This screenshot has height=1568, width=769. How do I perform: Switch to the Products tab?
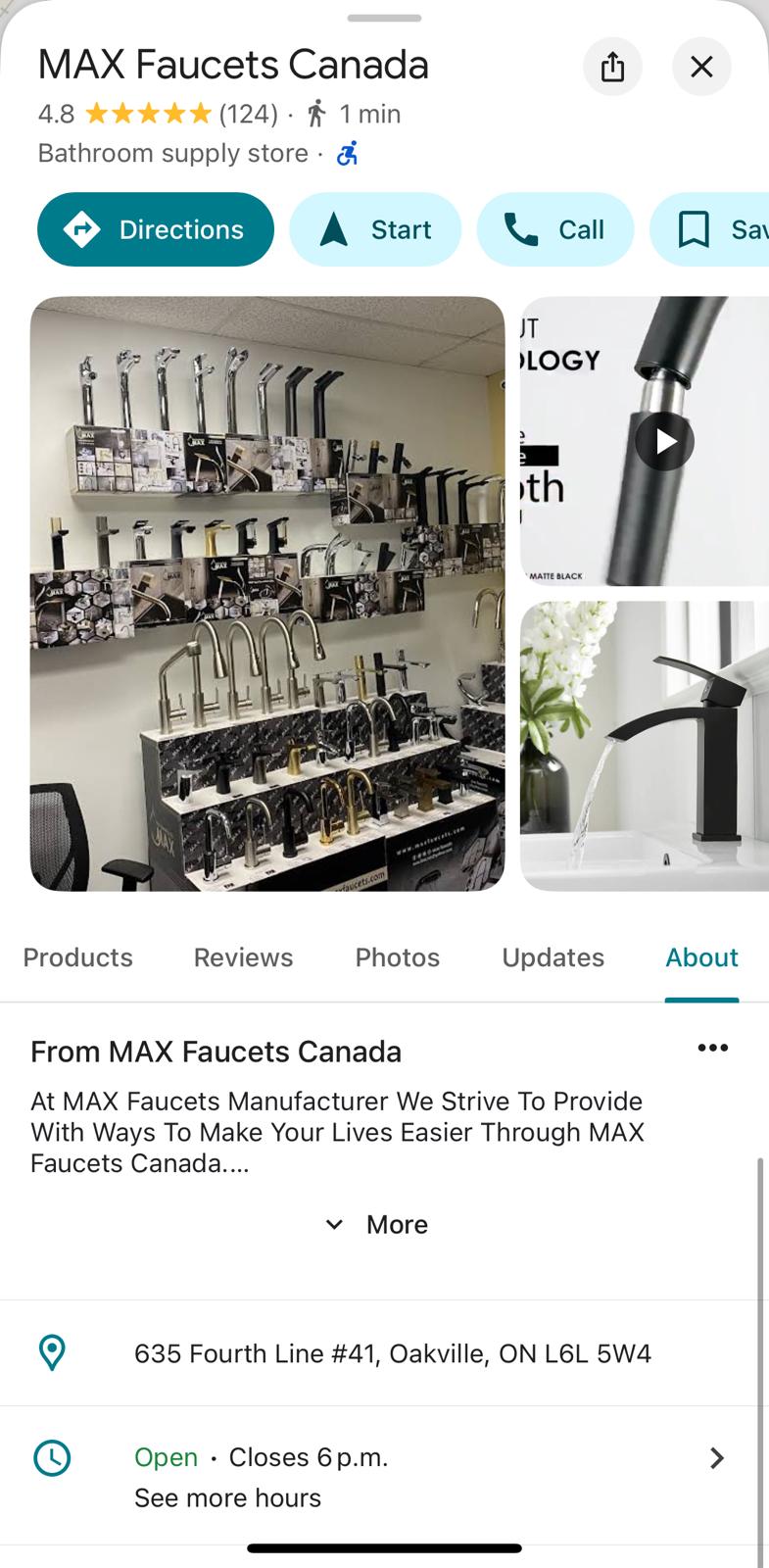[77, 957]
